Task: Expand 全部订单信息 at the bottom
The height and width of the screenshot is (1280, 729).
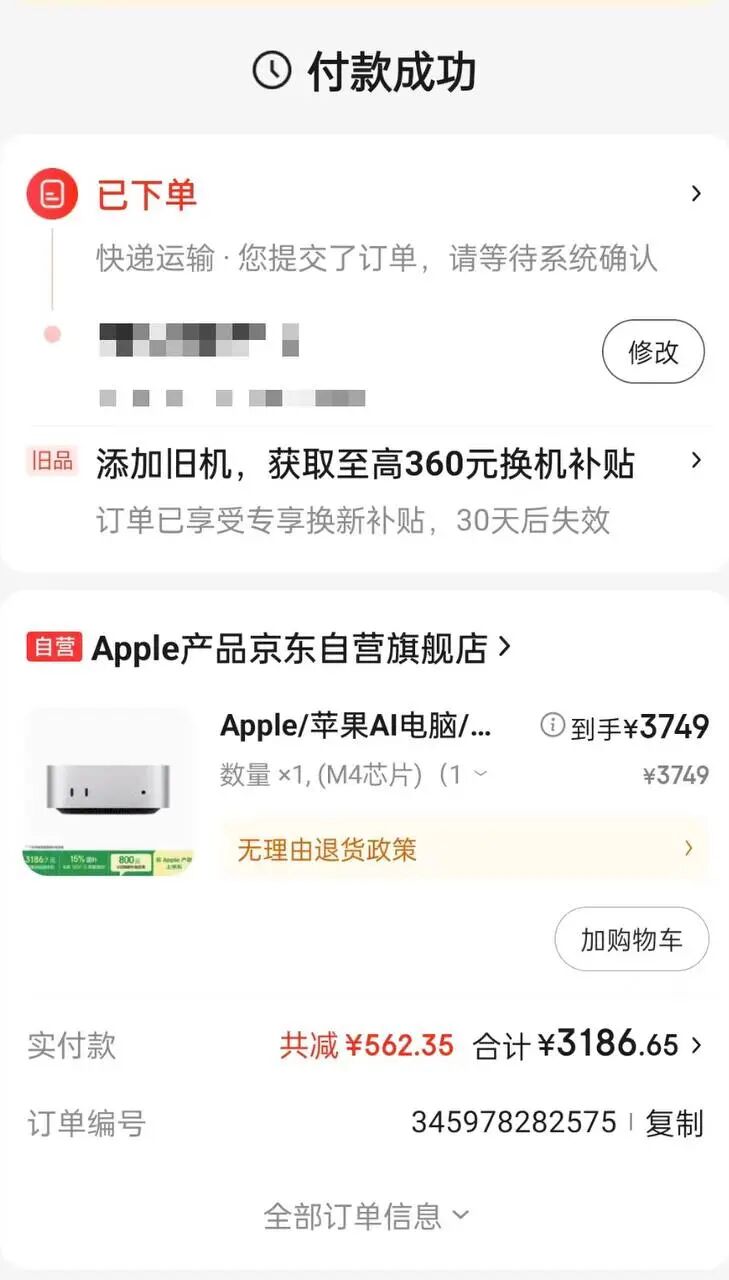Action: 364,1215
